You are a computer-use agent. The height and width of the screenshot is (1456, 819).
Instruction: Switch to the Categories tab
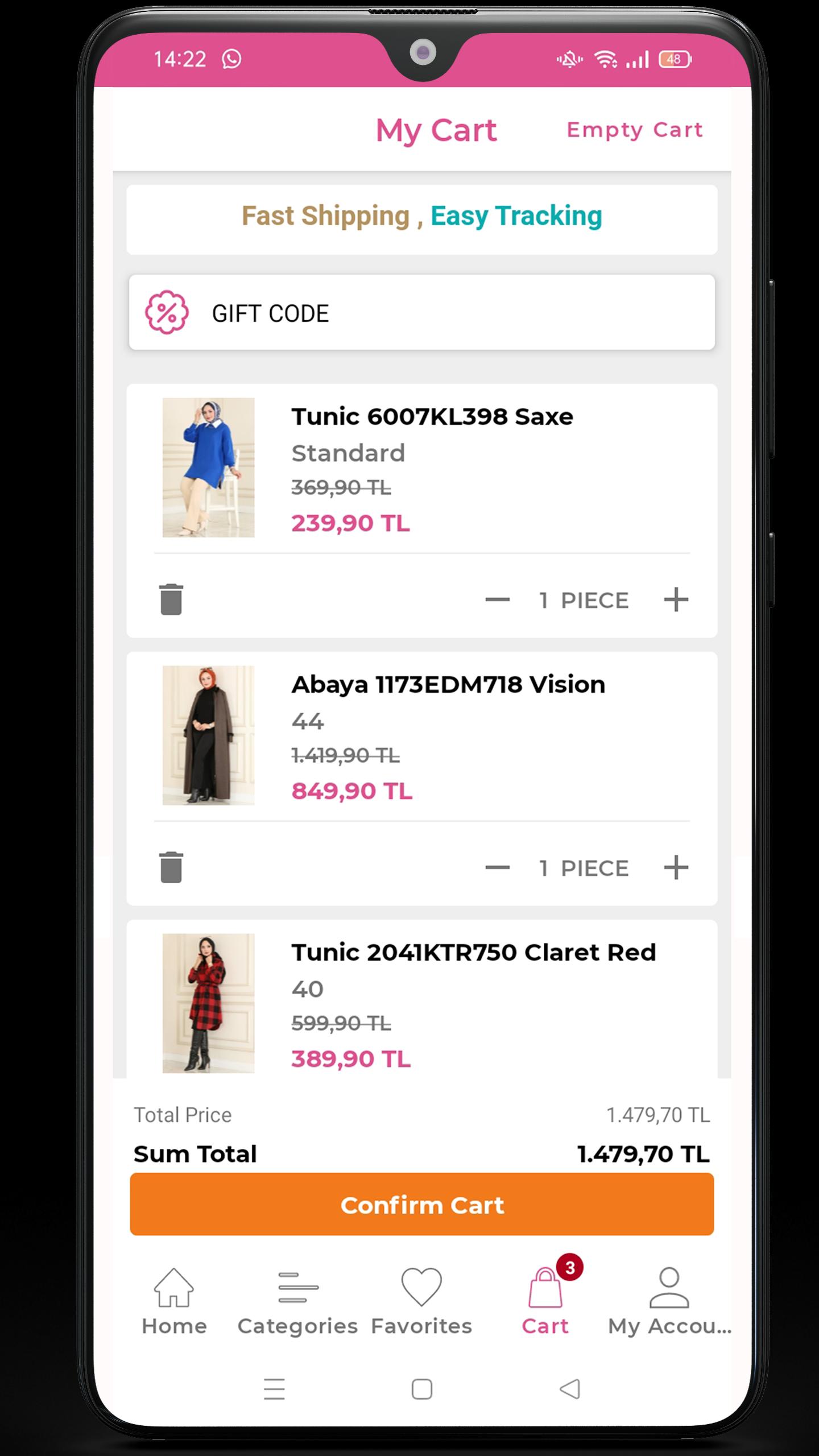point(297,1302)
